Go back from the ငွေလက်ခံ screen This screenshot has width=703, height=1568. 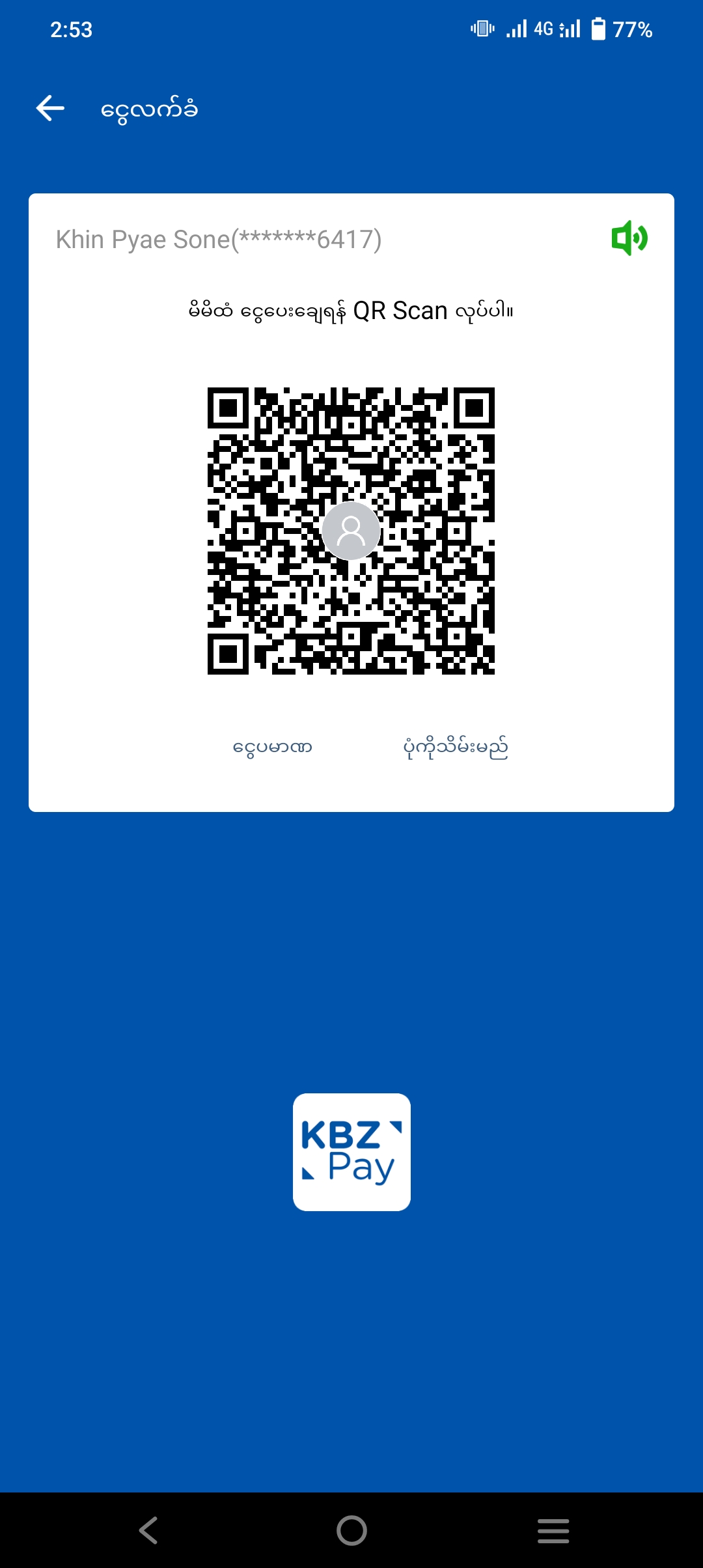point(50,108)
